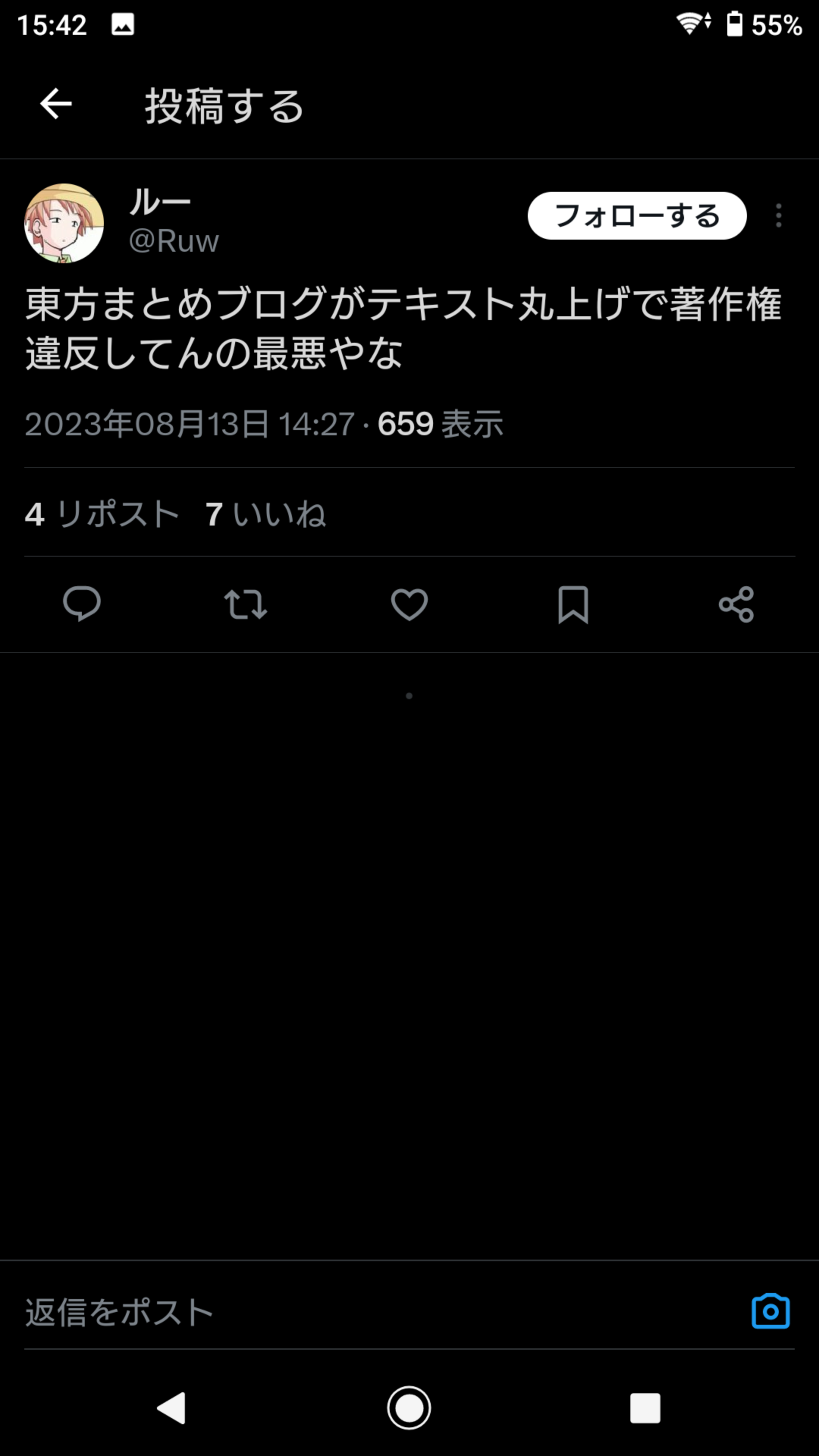Repost this post with the repost icon

pos(245,604)
